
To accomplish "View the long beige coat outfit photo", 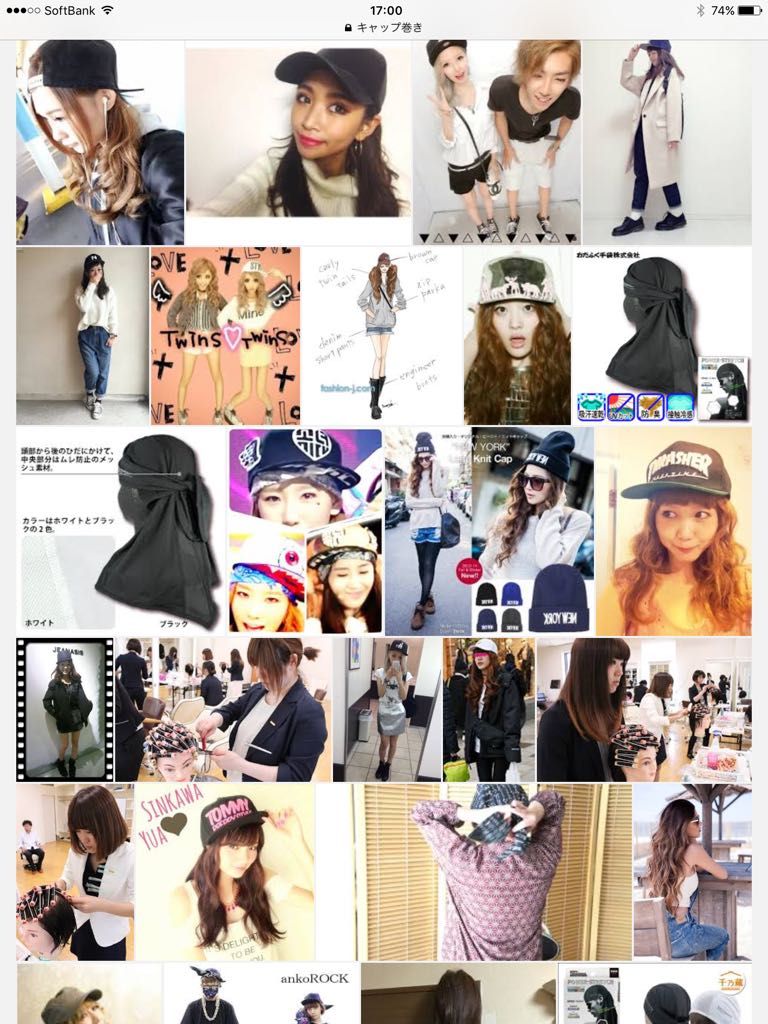I will (666, 142).
